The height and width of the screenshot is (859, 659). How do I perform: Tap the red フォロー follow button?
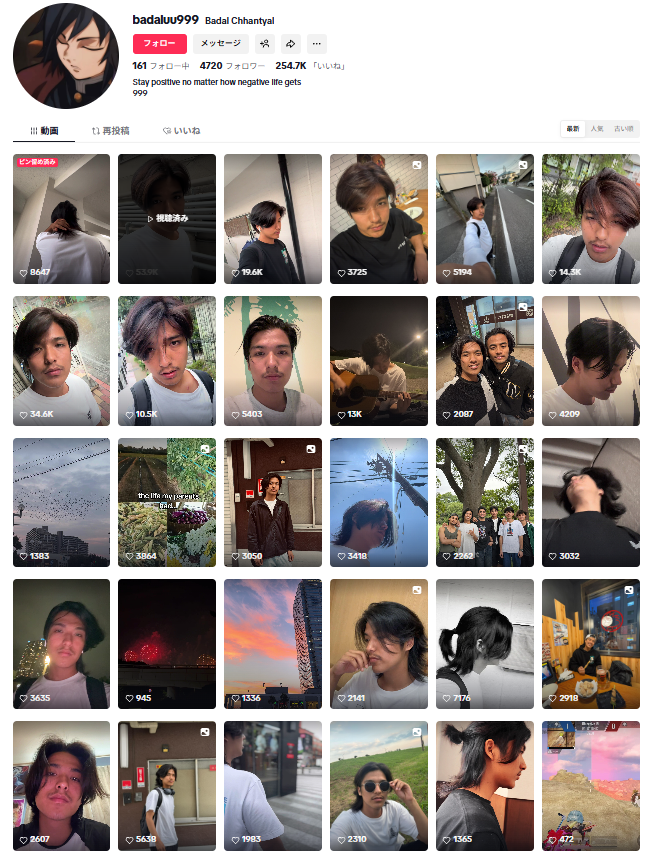(x=160, y=44)
